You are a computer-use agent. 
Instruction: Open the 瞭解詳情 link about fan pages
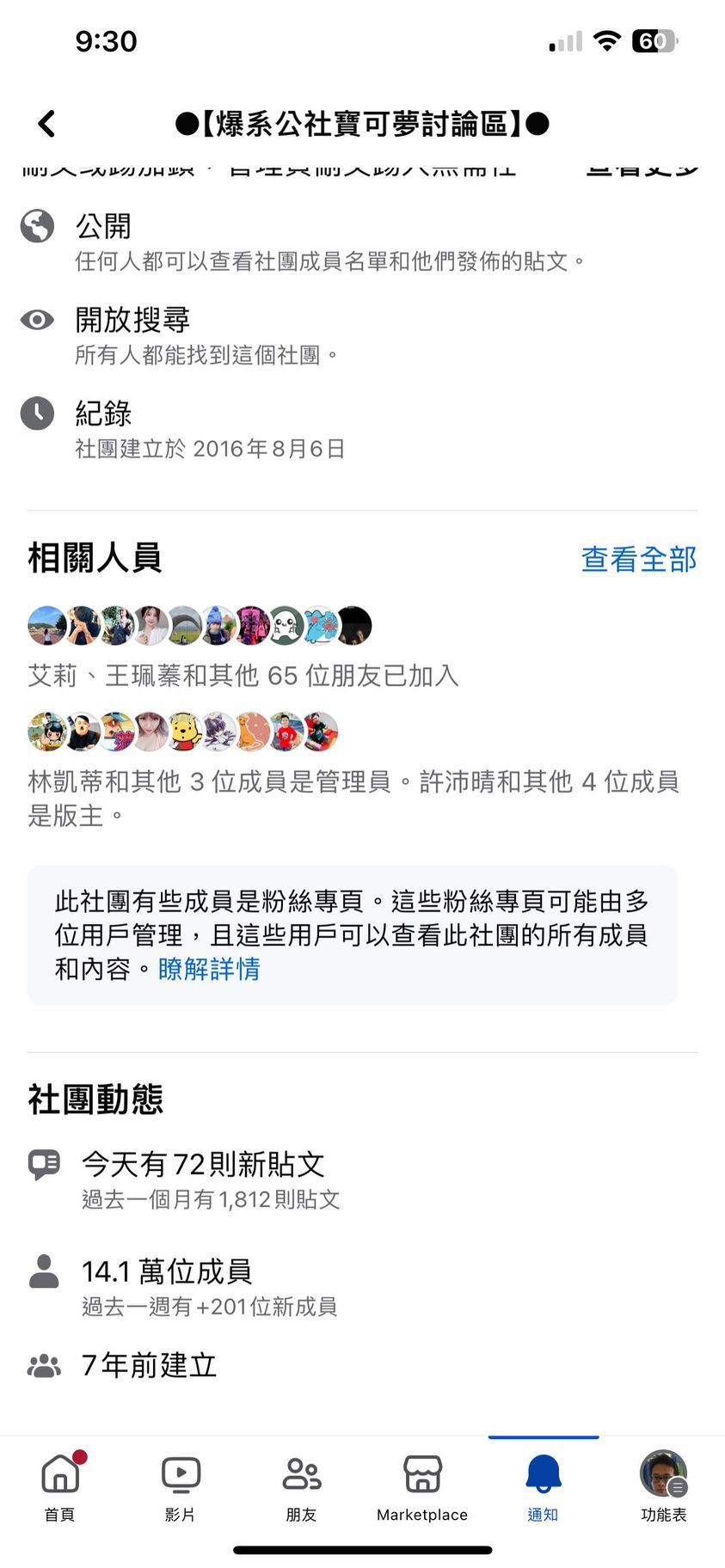[209, 969]
